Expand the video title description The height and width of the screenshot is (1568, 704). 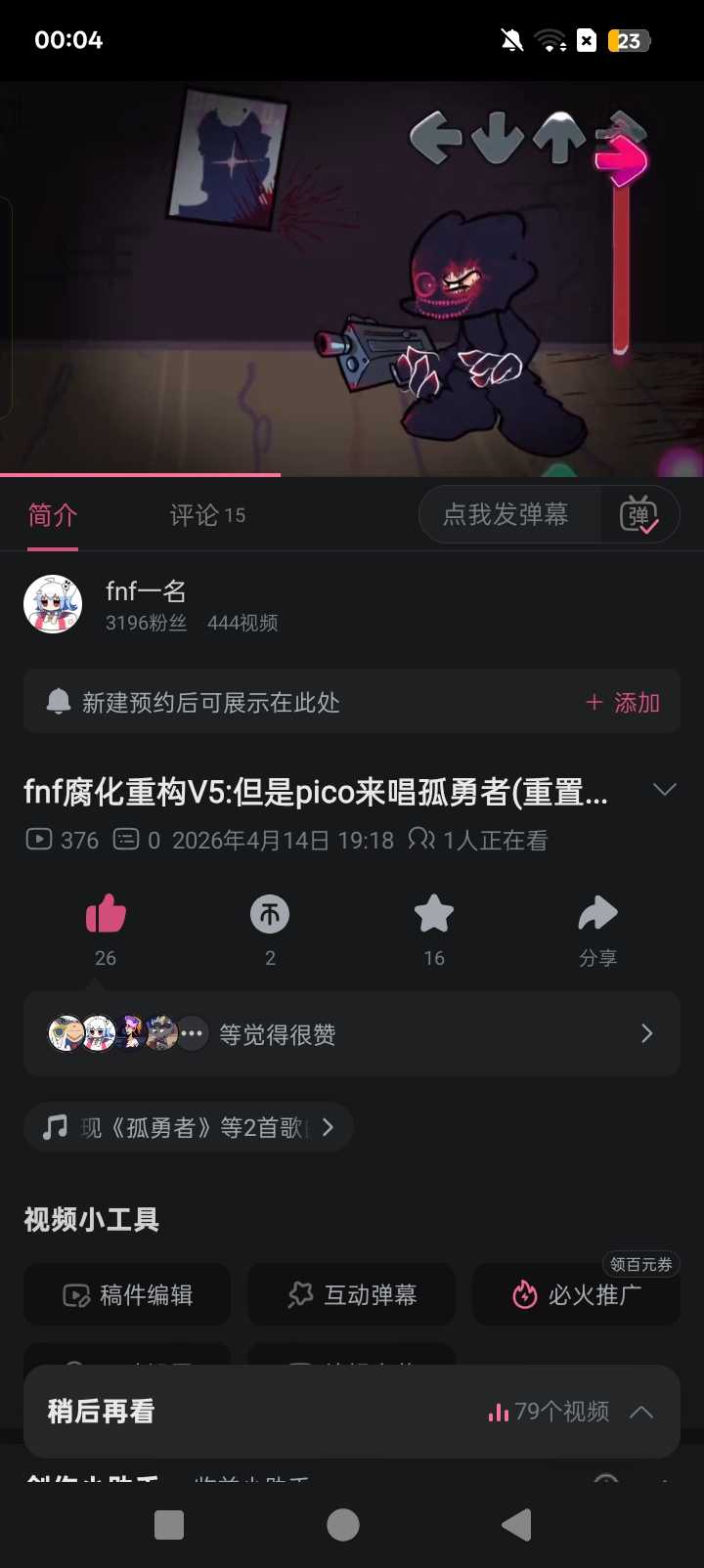[664, 790]
